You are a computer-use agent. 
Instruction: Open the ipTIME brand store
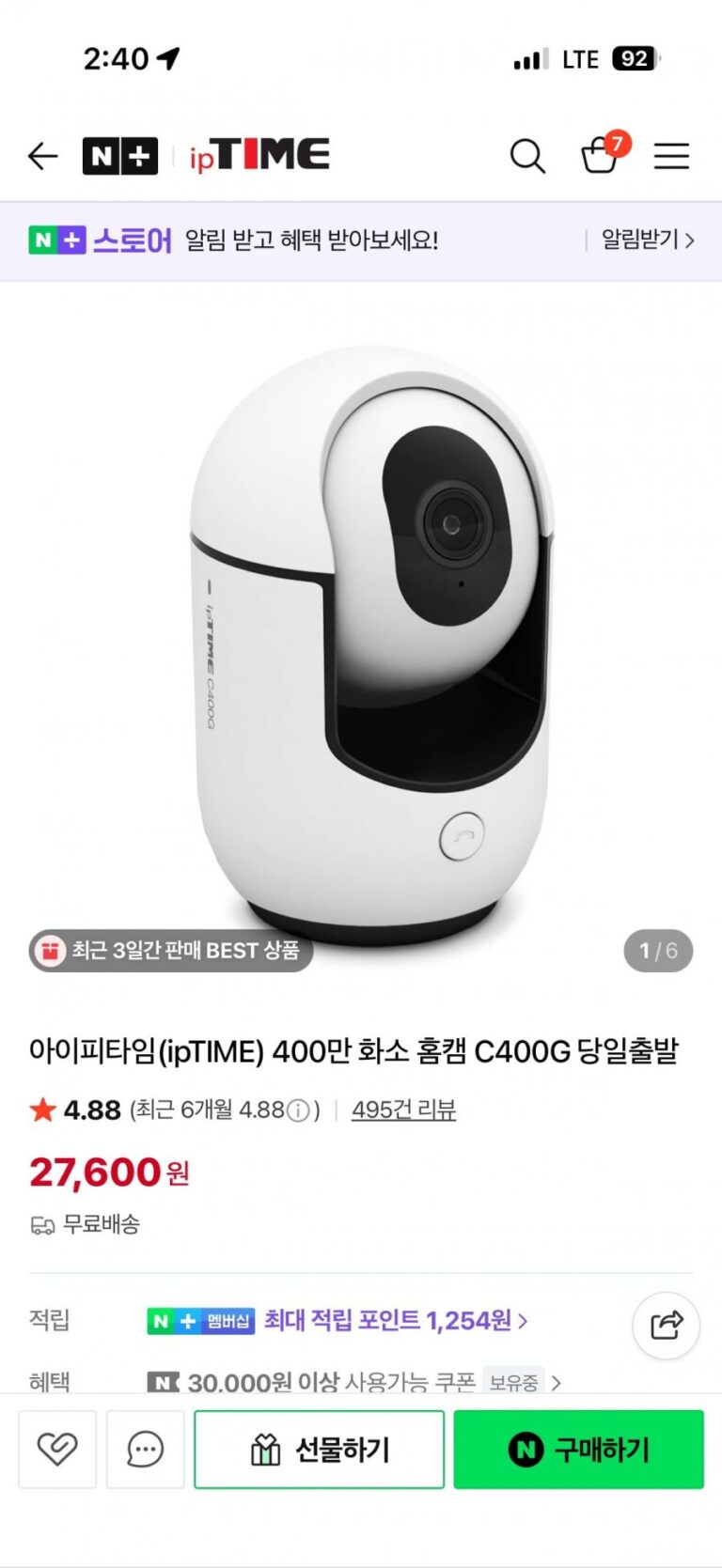[260, 156]
